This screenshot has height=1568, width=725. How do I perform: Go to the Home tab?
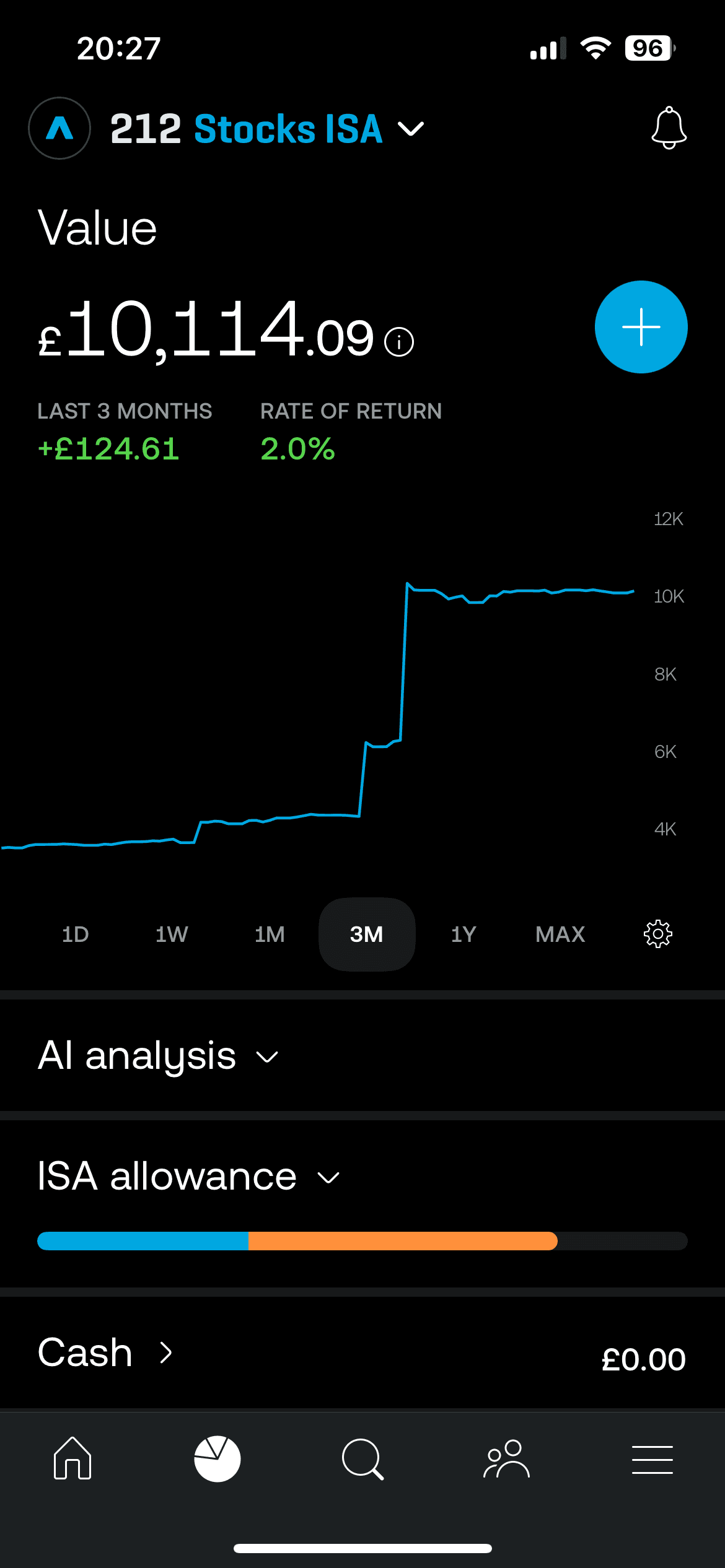72,1459
